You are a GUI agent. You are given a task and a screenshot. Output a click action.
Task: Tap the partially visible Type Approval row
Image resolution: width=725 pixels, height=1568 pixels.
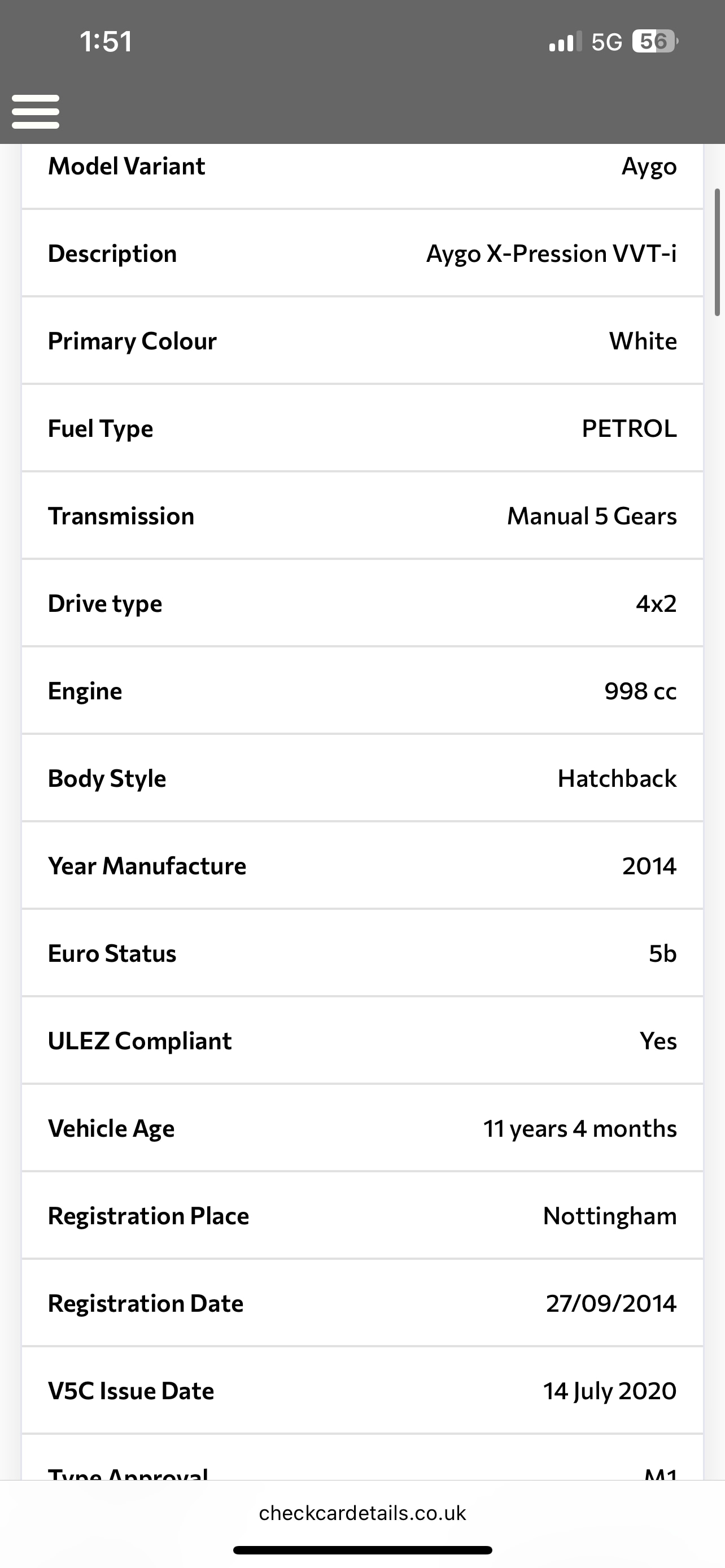362,1473
